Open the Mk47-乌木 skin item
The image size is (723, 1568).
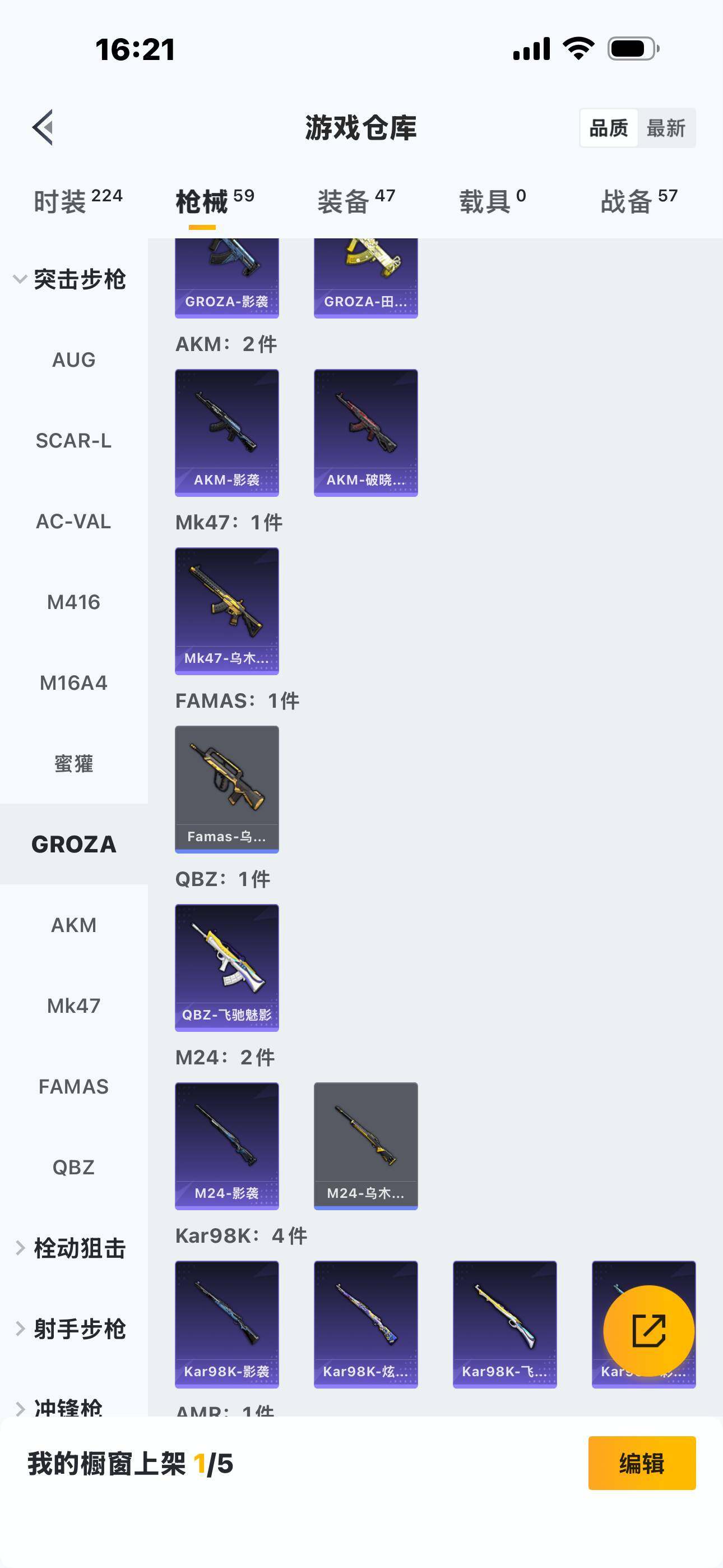coord(227,611)
